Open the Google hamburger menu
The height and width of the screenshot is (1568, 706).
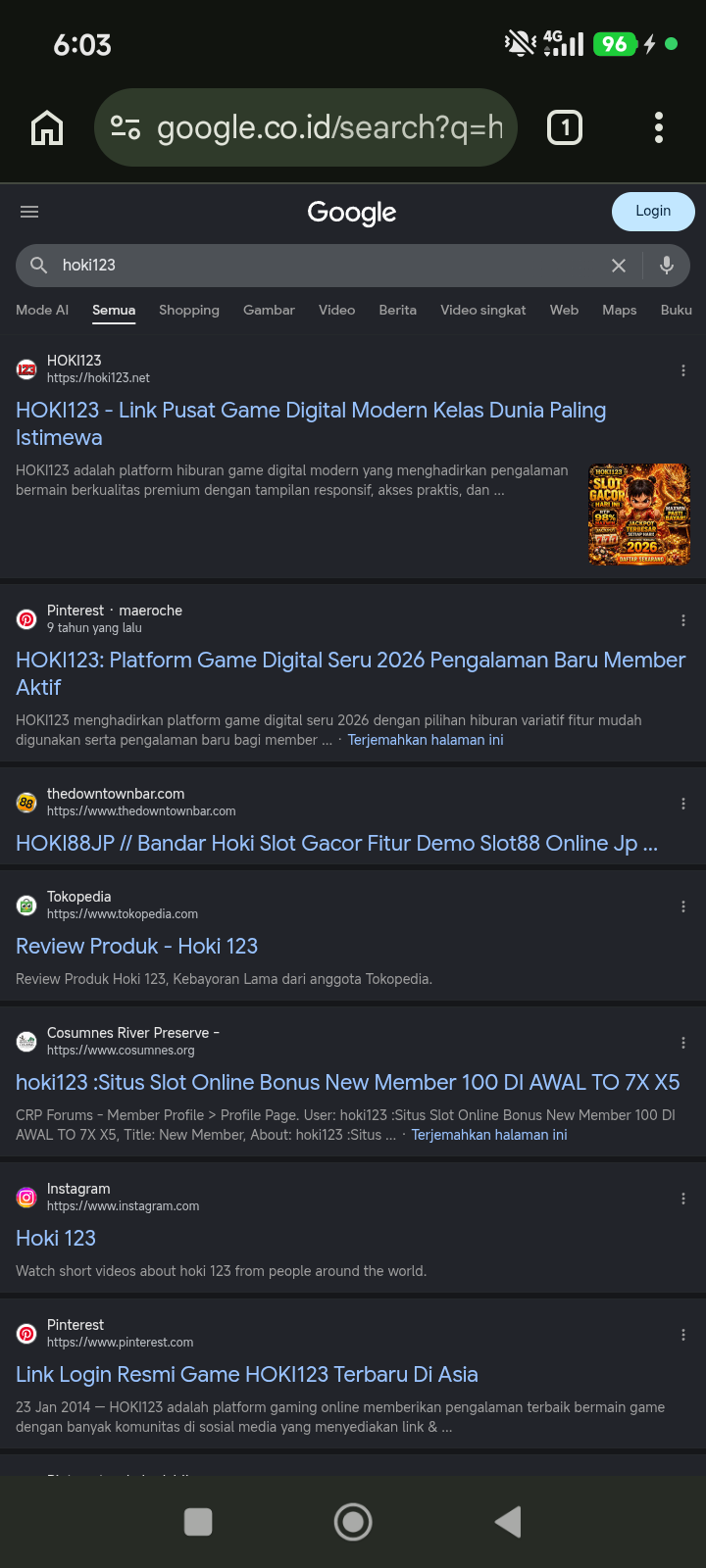[x=29, y=212]
